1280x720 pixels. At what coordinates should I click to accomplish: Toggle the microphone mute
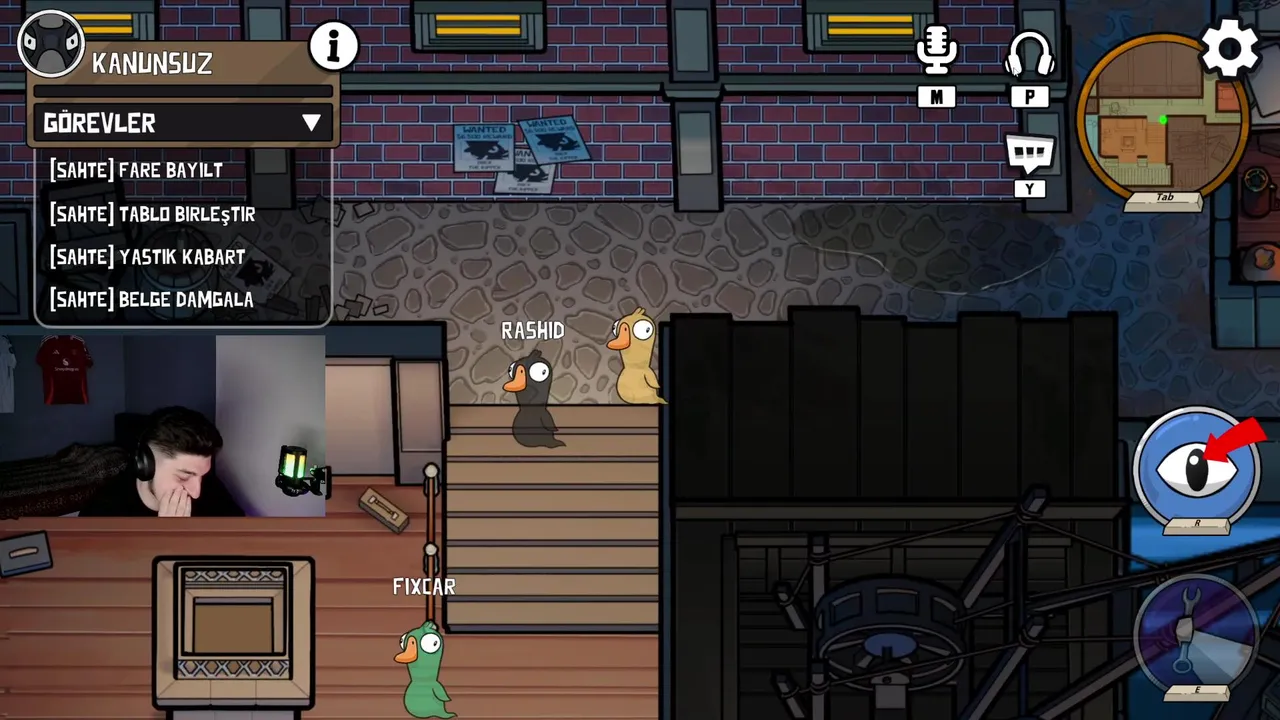[937, 50]
